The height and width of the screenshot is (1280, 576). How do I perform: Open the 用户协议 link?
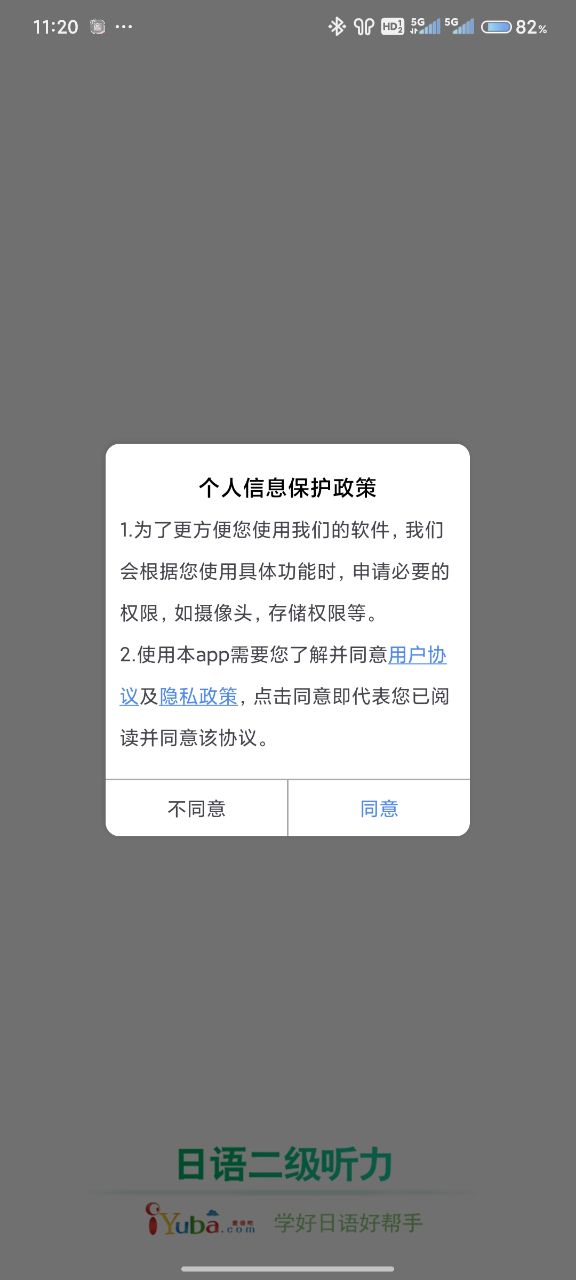(x=417, y=656)
